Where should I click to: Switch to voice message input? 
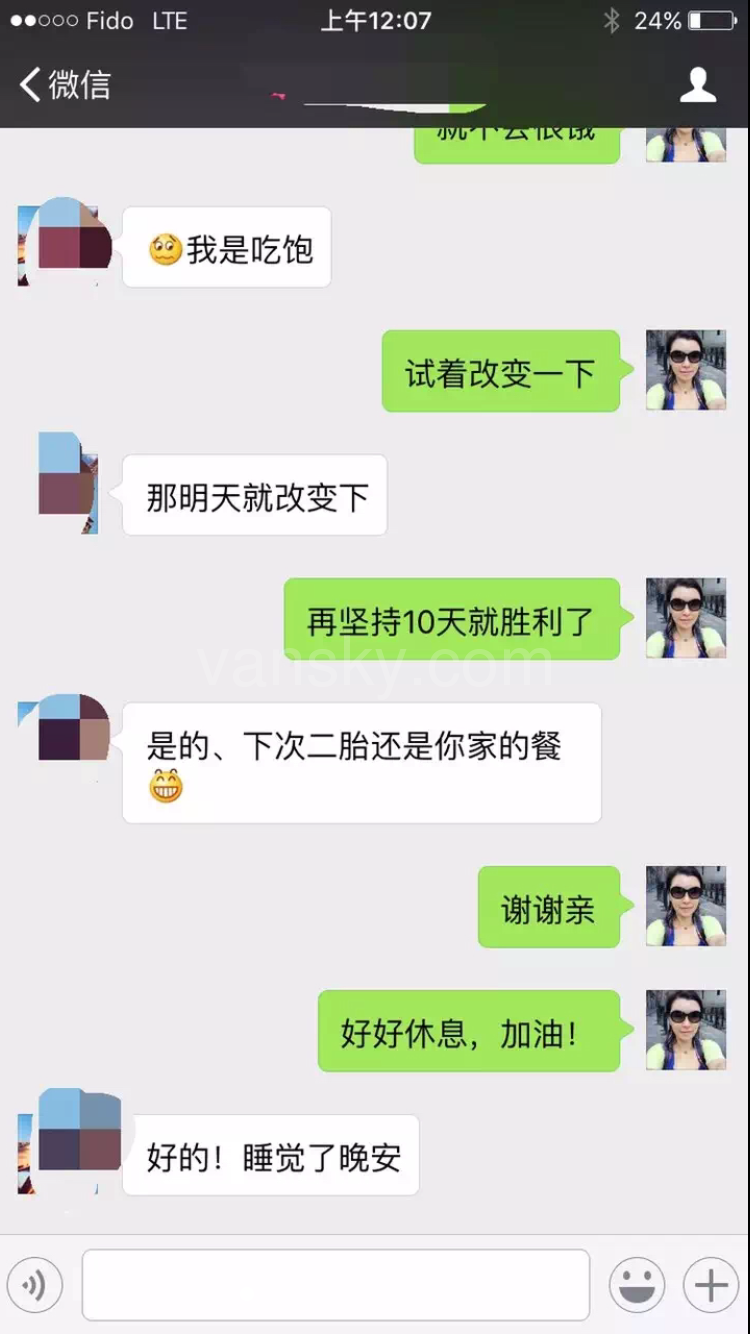coord(35,1285)
